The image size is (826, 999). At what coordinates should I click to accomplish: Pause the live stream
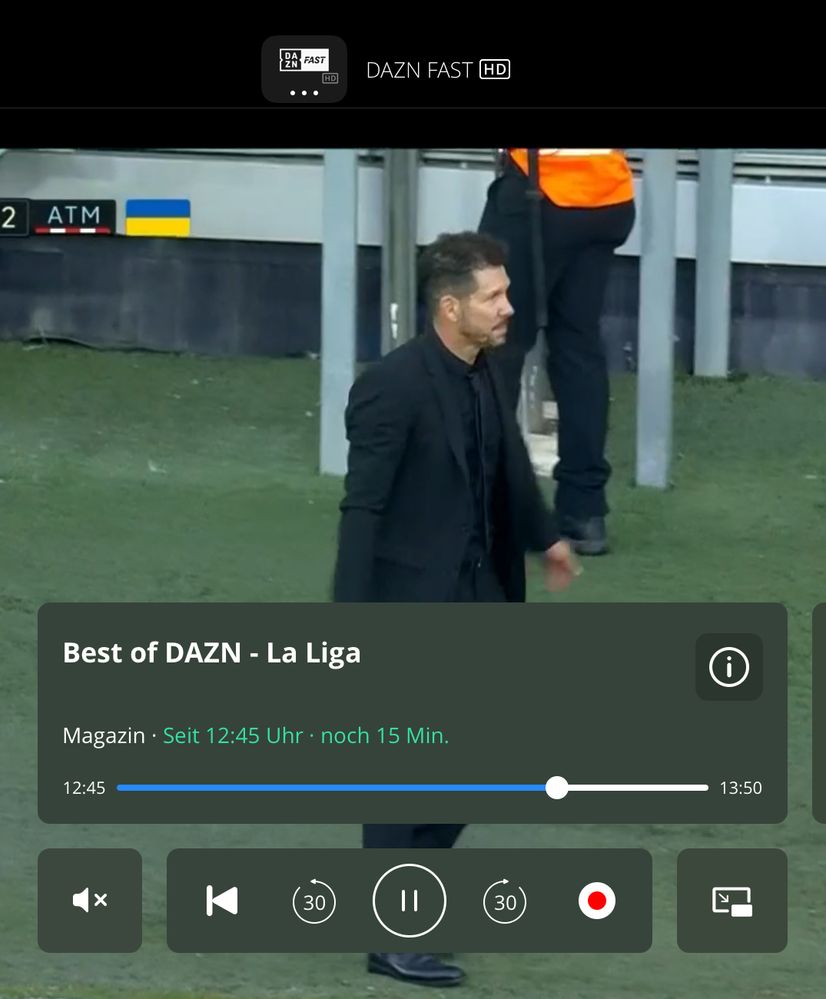409,901
